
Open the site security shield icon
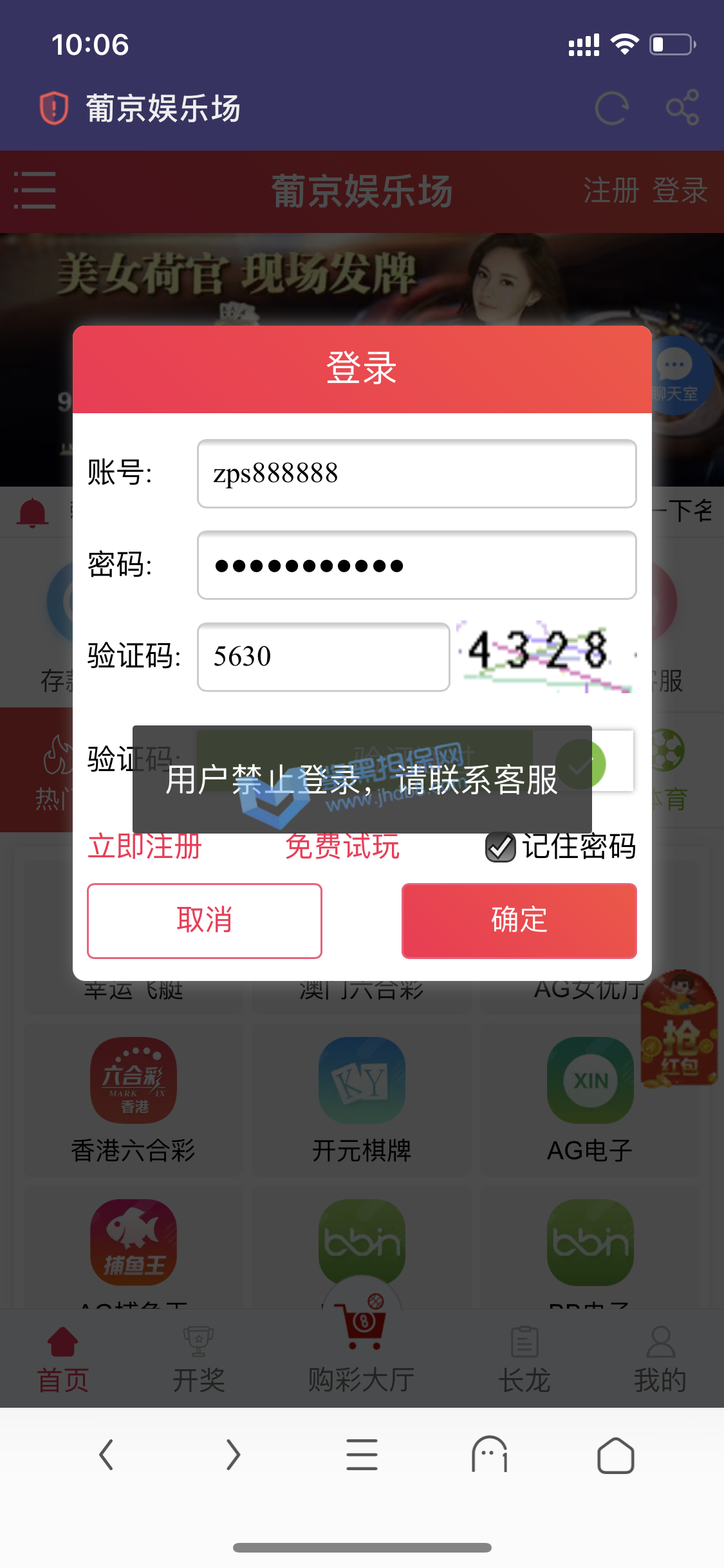coord(54,107)
